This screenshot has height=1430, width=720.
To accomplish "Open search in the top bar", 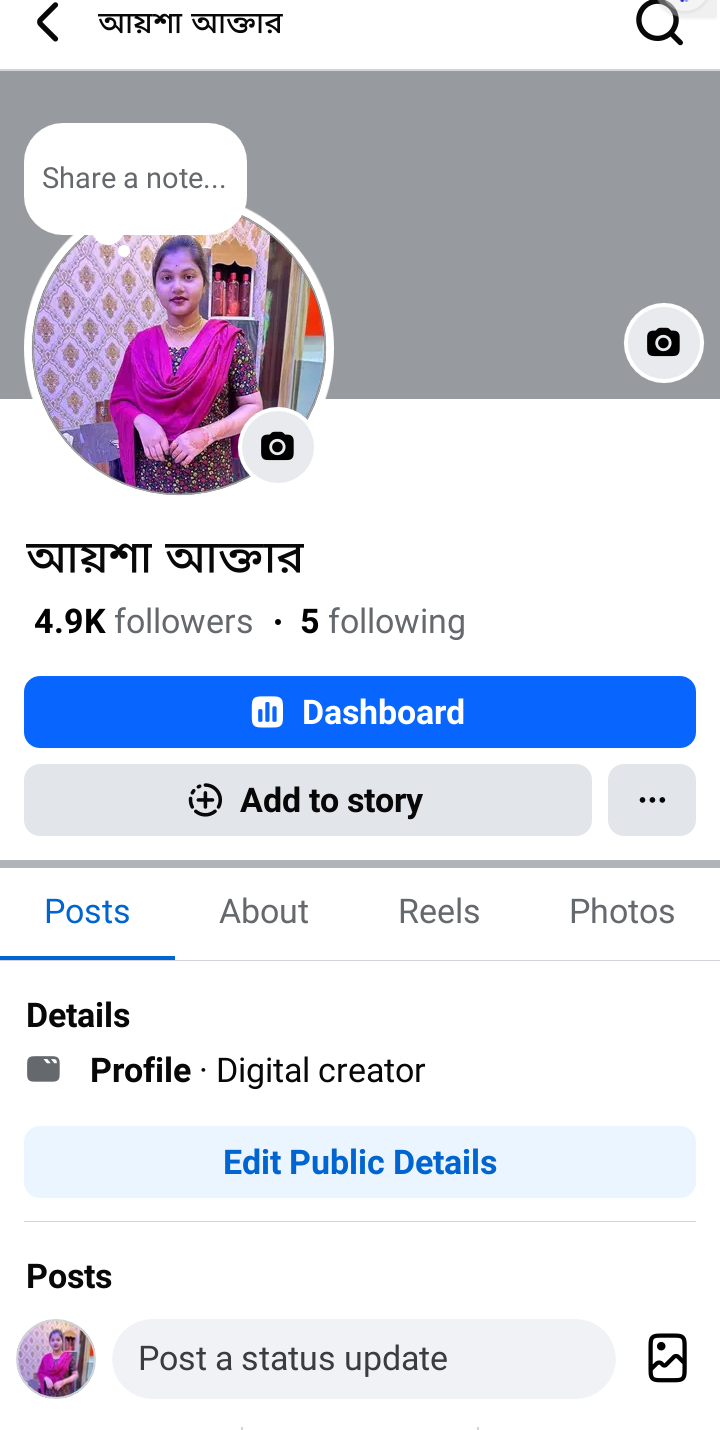I will tap(659, 22).
